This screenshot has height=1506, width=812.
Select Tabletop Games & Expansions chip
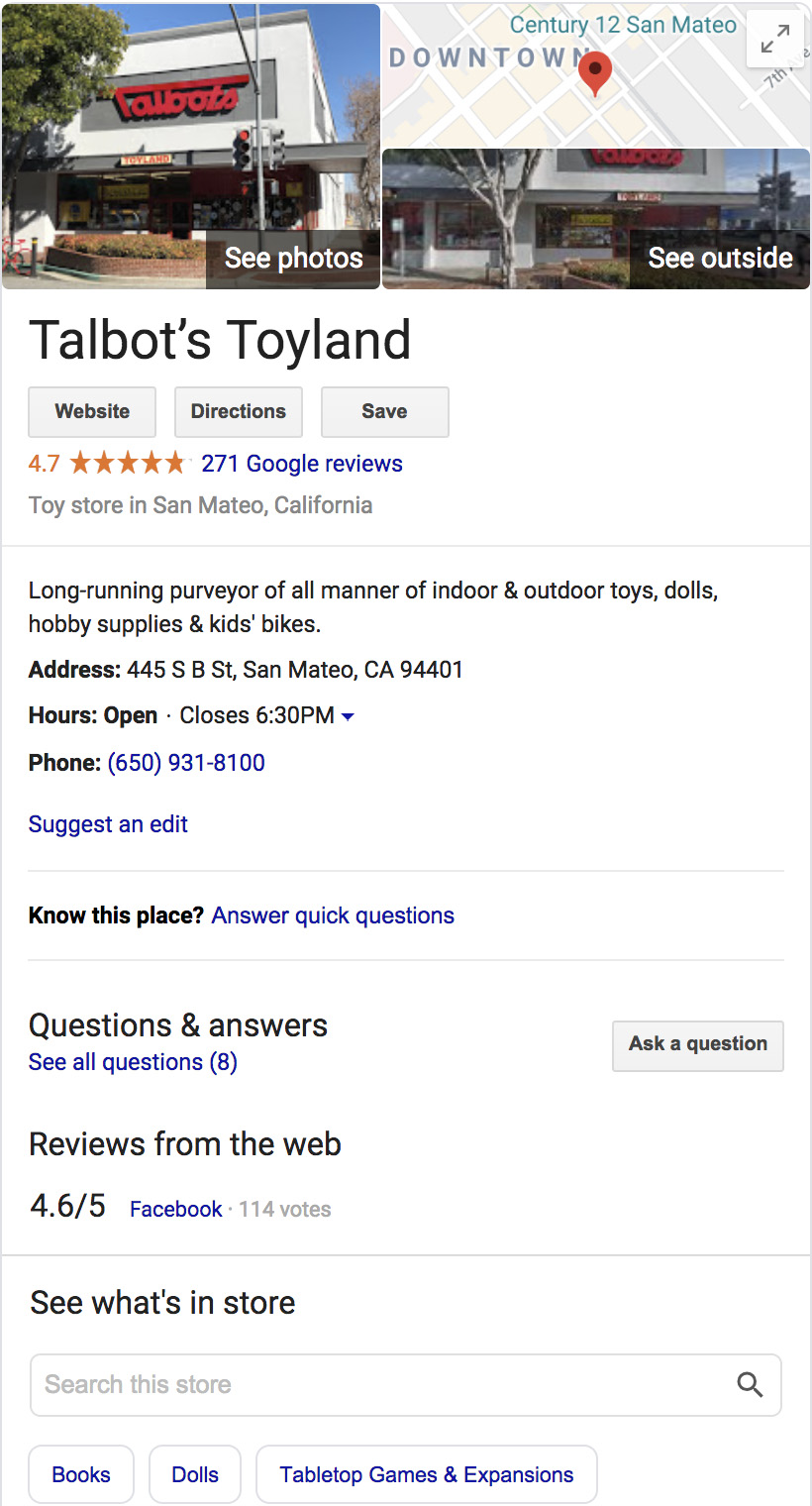(x=427, y=1474)
